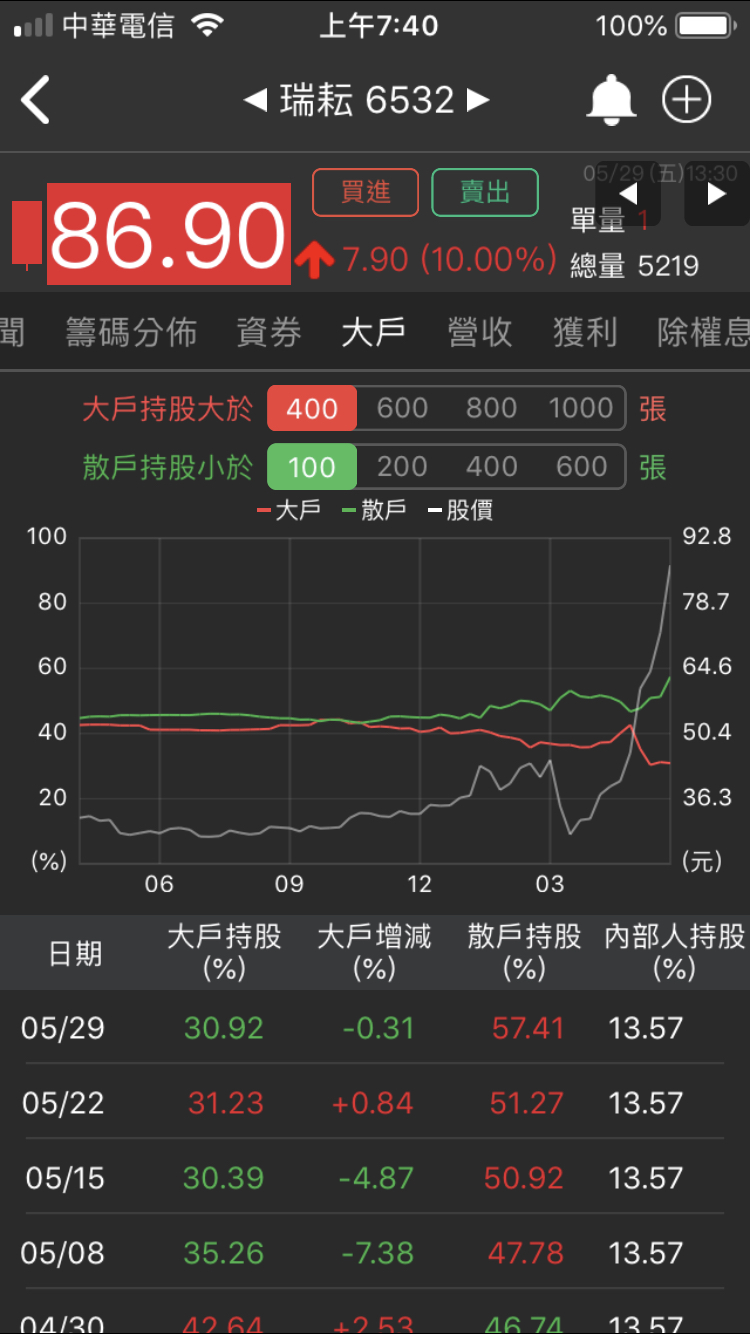Switch to the 籌碼分佈 tab

131,332
